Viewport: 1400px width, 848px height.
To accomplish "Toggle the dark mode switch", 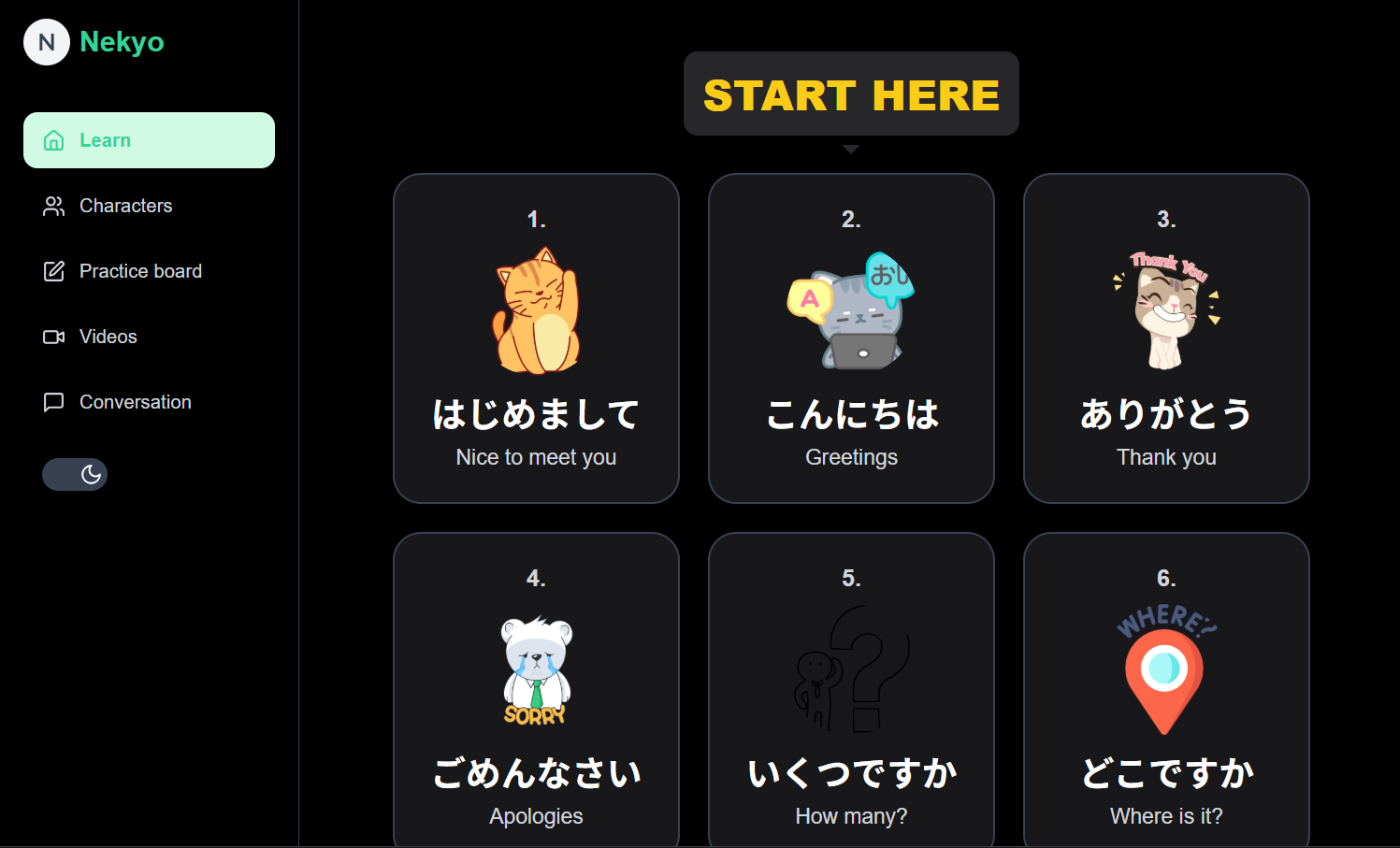I will click(x=75, y=475).
